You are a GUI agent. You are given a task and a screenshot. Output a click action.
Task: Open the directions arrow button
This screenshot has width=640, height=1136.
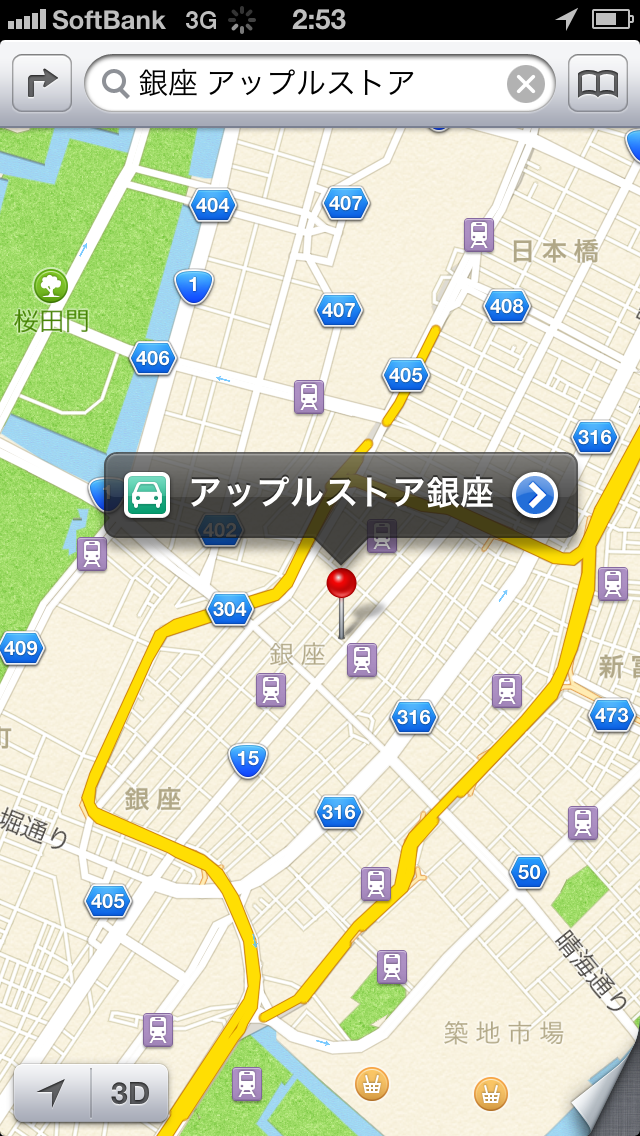click(42, 85)
